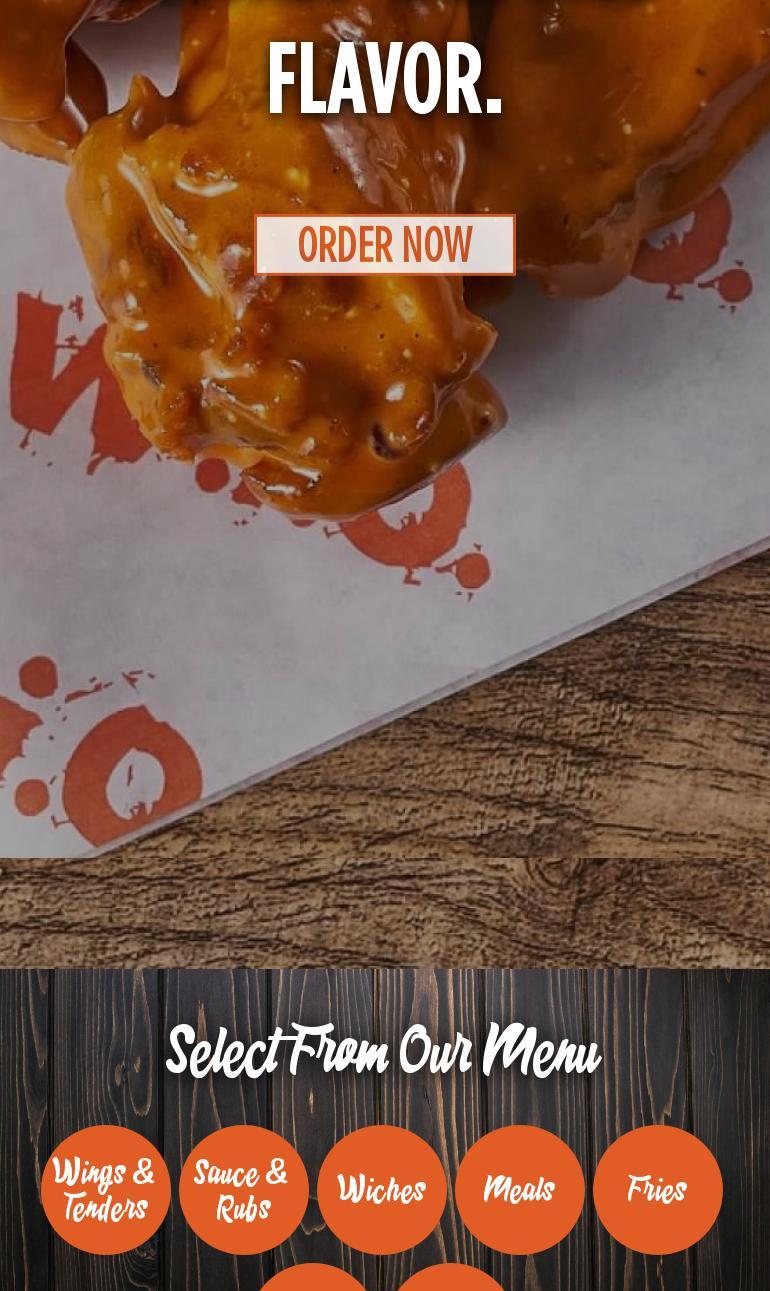Select the Sauce & Rubs category
The width and height of the screenshot is (770, 1291).
tap(243, 1189)
